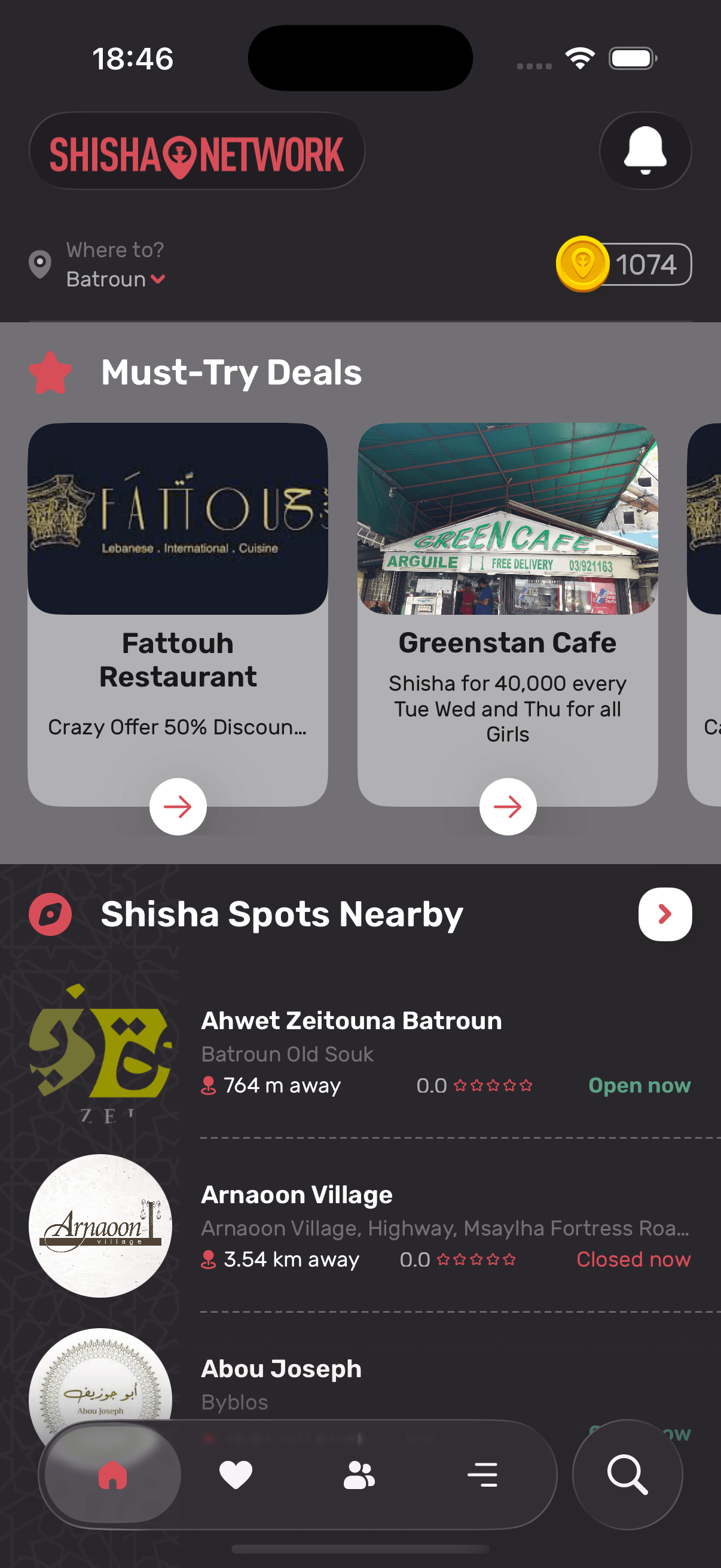721x1568 pixels.
Task: Switch to the Favorites heart tab
Action: click(236, 1475)
